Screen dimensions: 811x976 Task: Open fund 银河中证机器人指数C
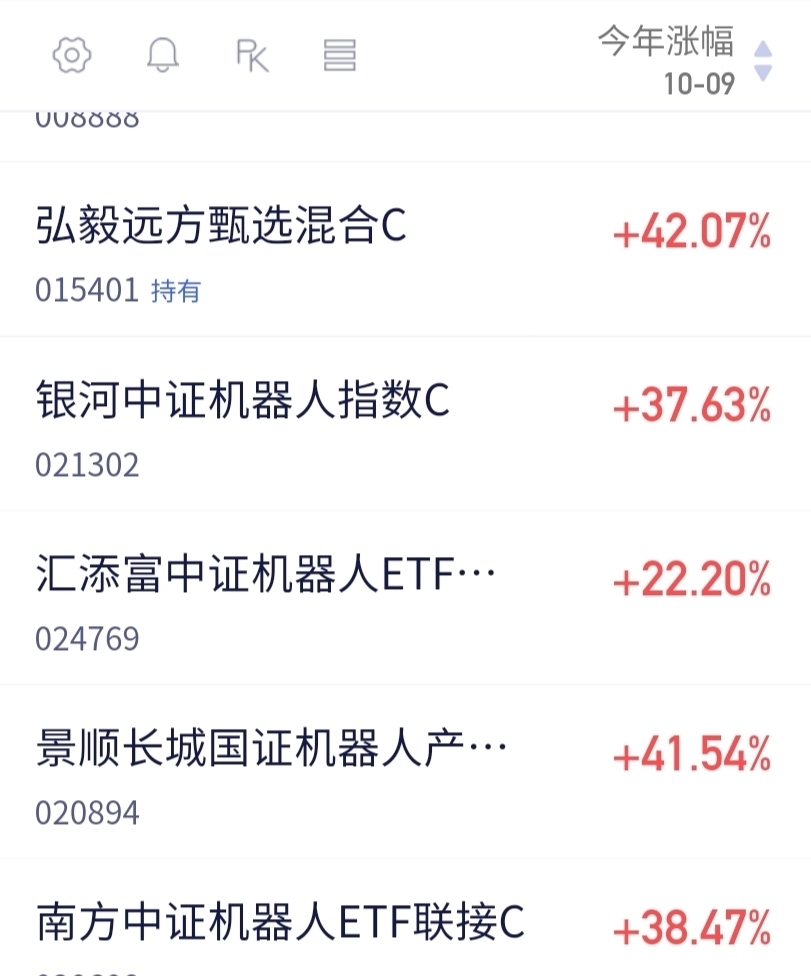tap(405, 425)
